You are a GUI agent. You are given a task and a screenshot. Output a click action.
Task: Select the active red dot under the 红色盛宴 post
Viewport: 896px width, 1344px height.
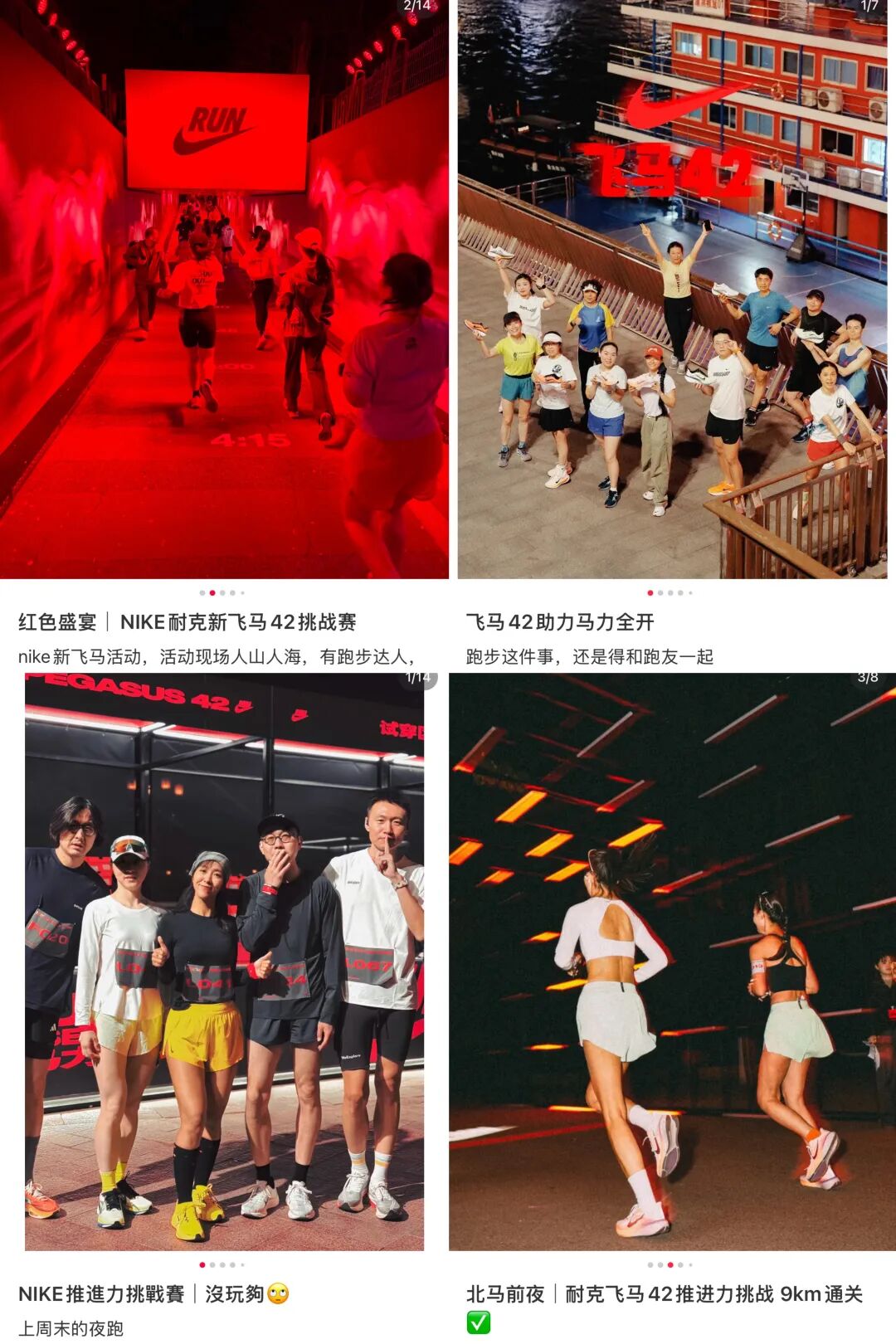point(212,594)
